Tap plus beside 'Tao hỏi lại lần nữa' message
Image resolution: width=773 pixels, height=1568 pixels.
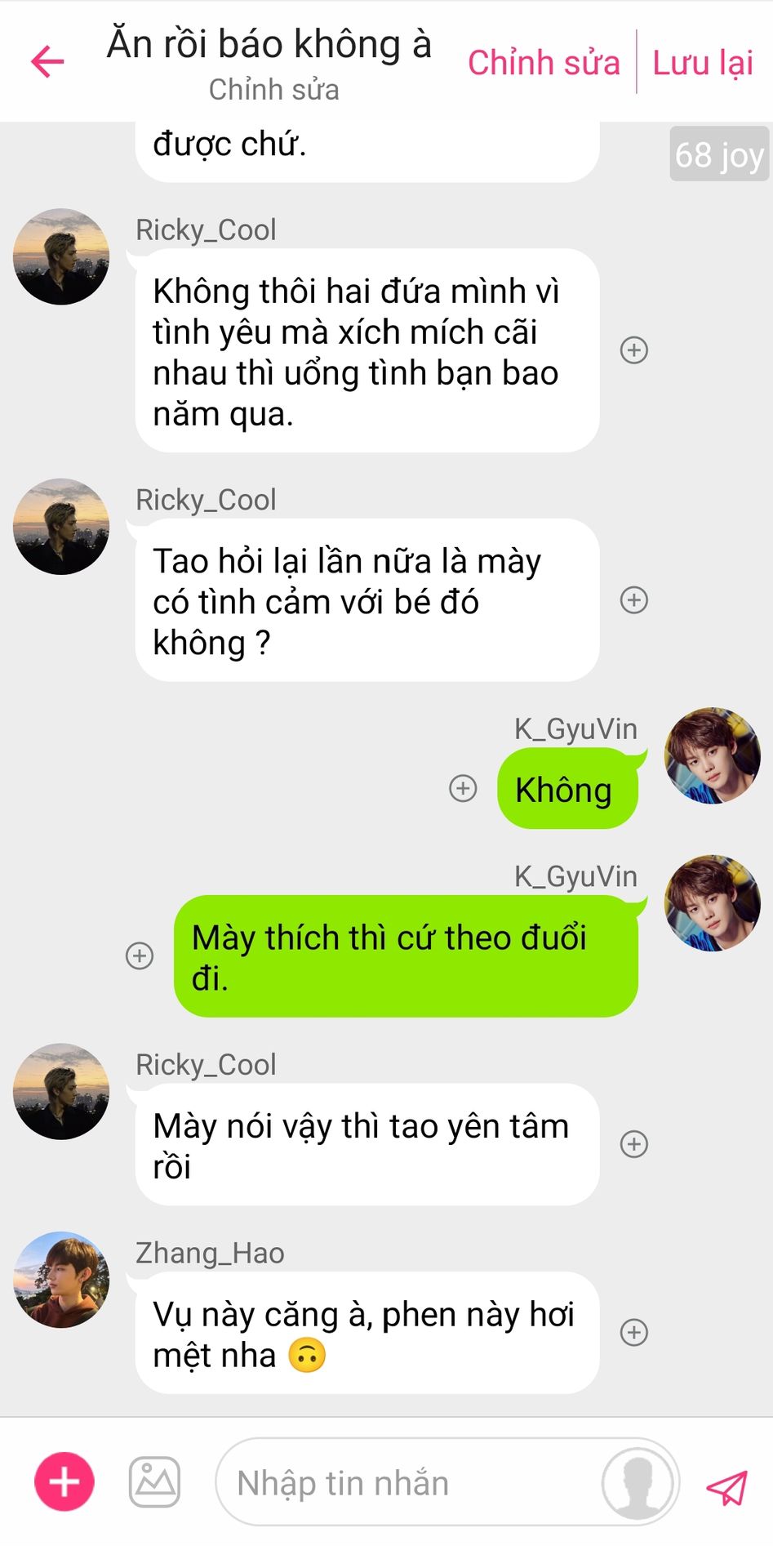click(634, 600)
